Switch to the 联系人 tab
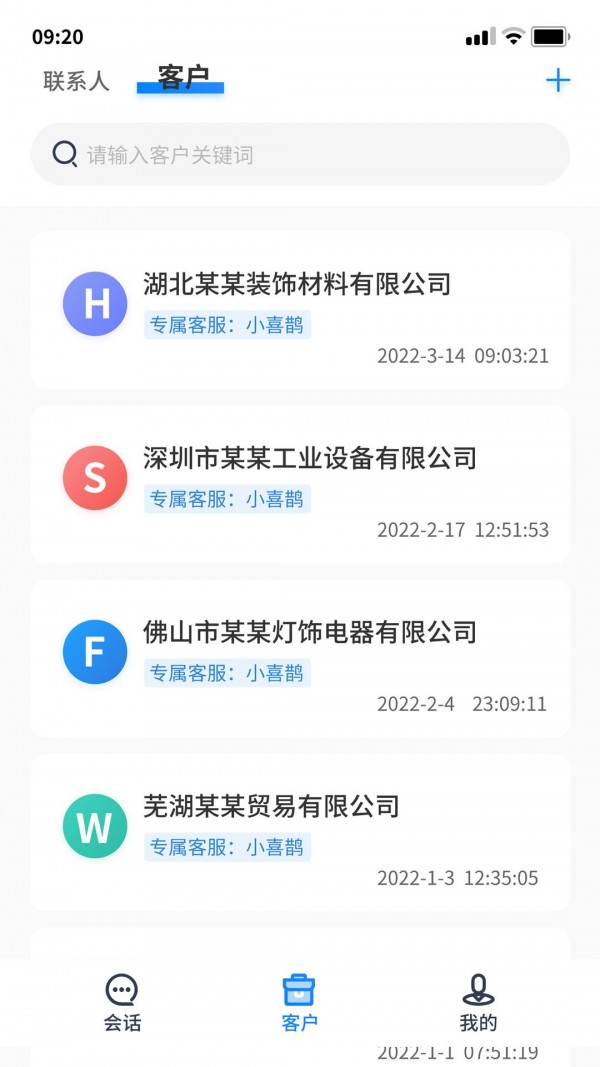 [76, 81]
